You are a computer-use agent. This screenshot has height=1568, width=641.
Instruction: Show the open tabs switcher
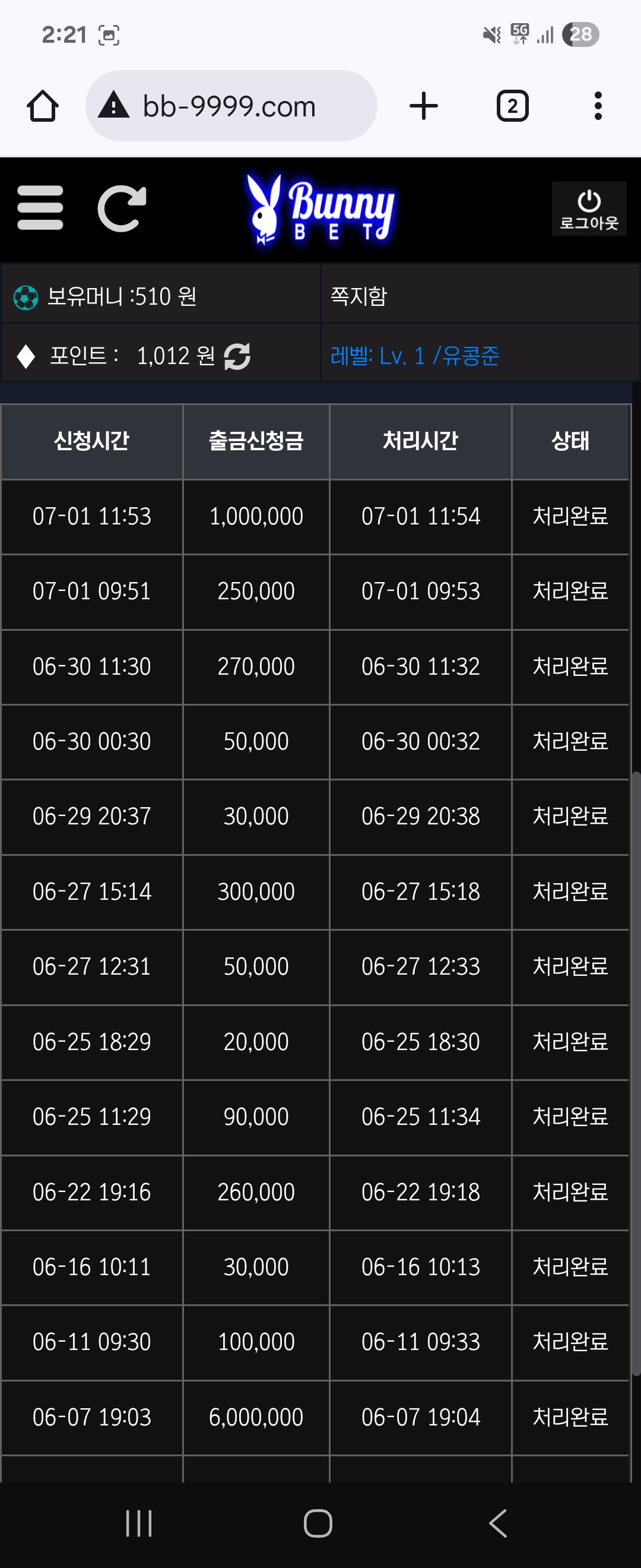512,106
